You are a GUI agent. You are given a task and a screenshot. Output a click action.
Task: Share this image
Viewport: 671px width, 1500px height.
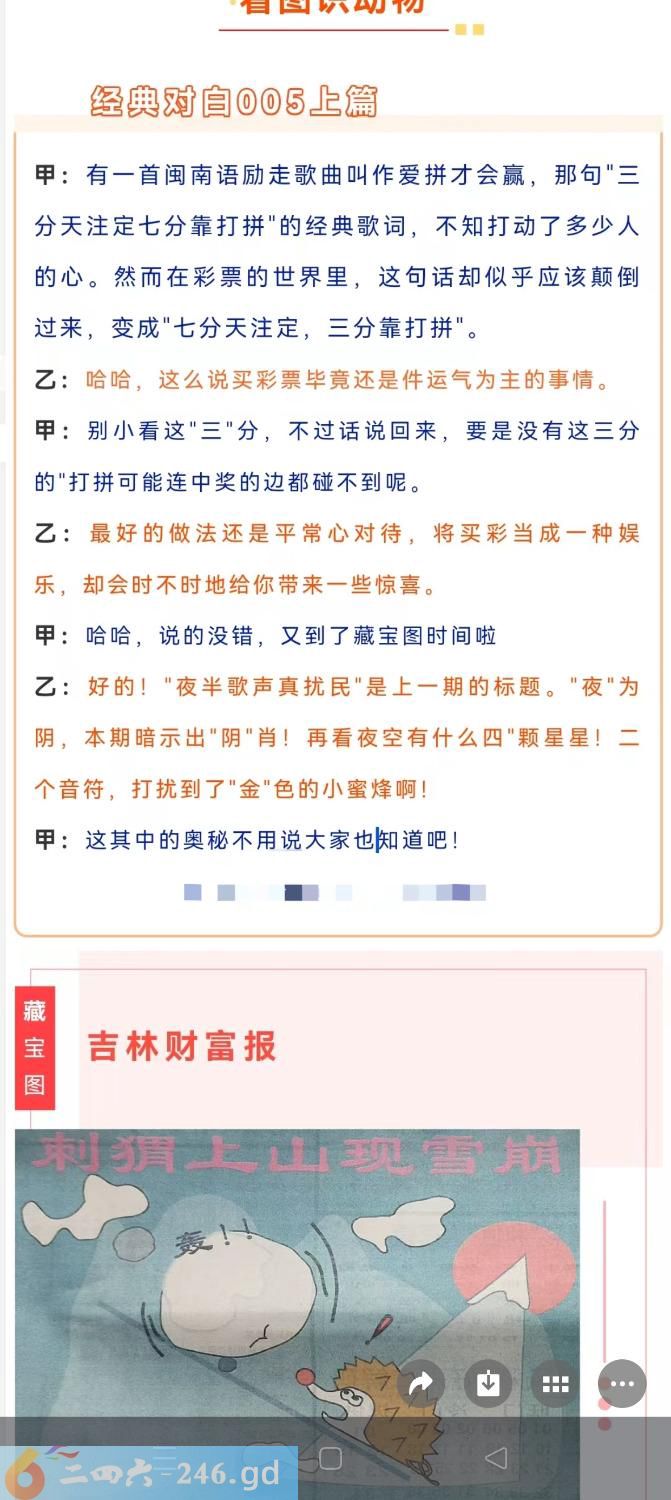tap(421, 1384)
